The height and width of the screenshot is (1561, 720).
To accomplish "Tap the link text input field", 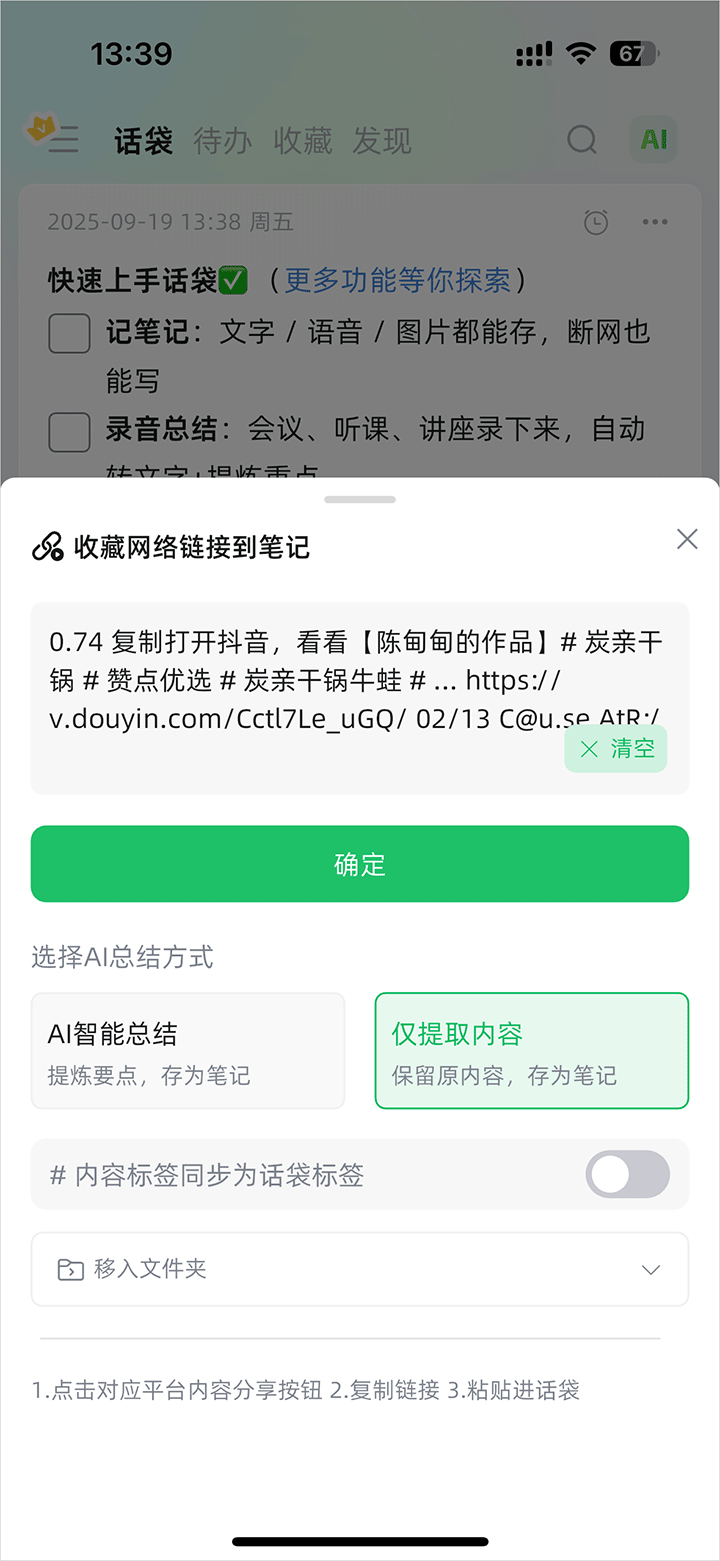I will (300, 680).
